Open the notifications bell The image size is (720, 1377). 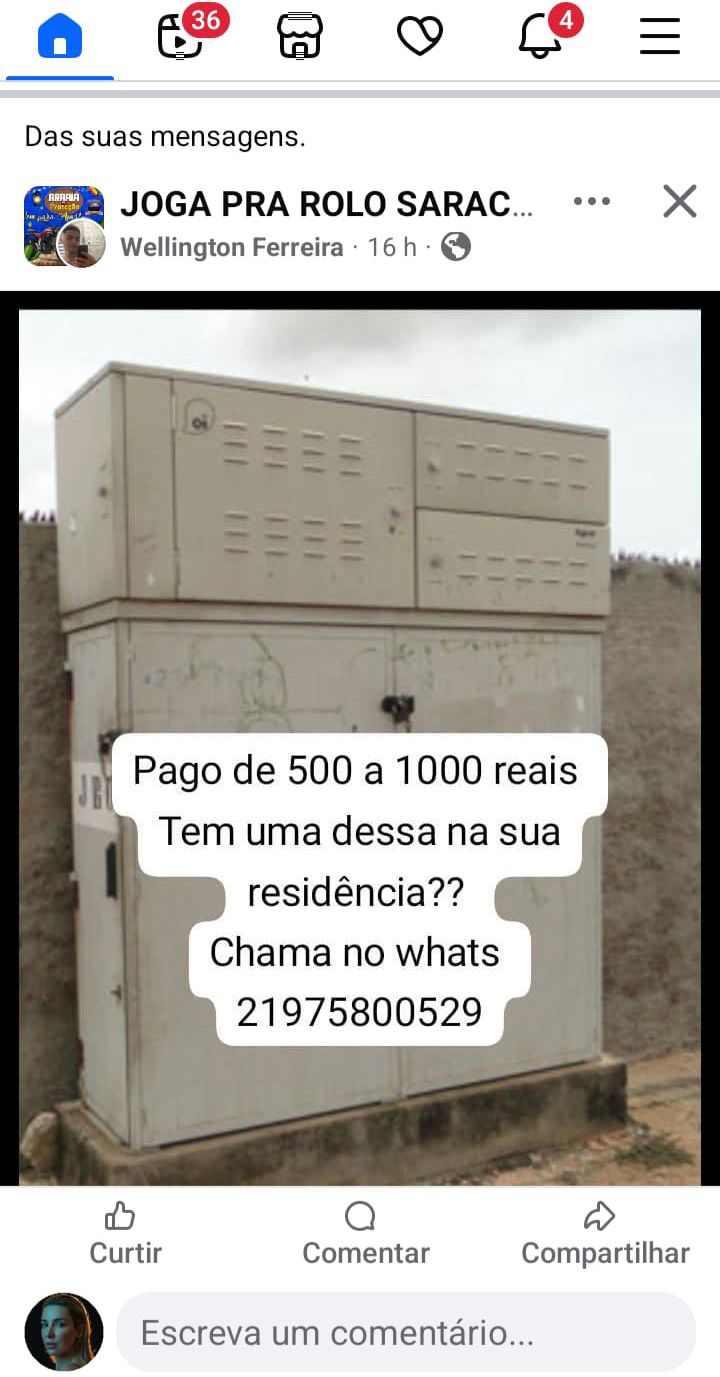click(x=540, y=39)
